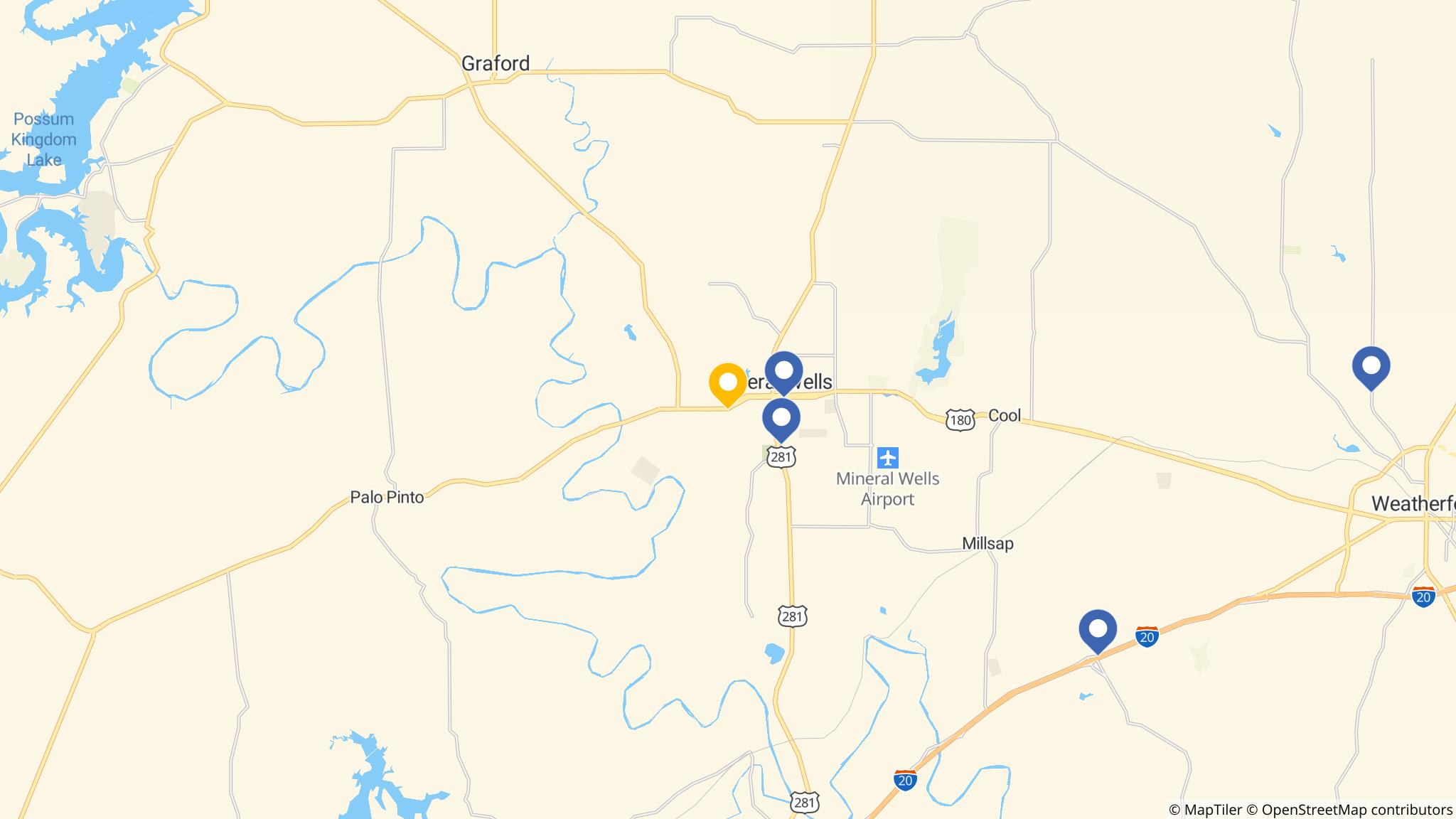Screen dimensions: 1456x819
Task: Open the OpenStreetMap contributors link
Action: (1356, 810)
